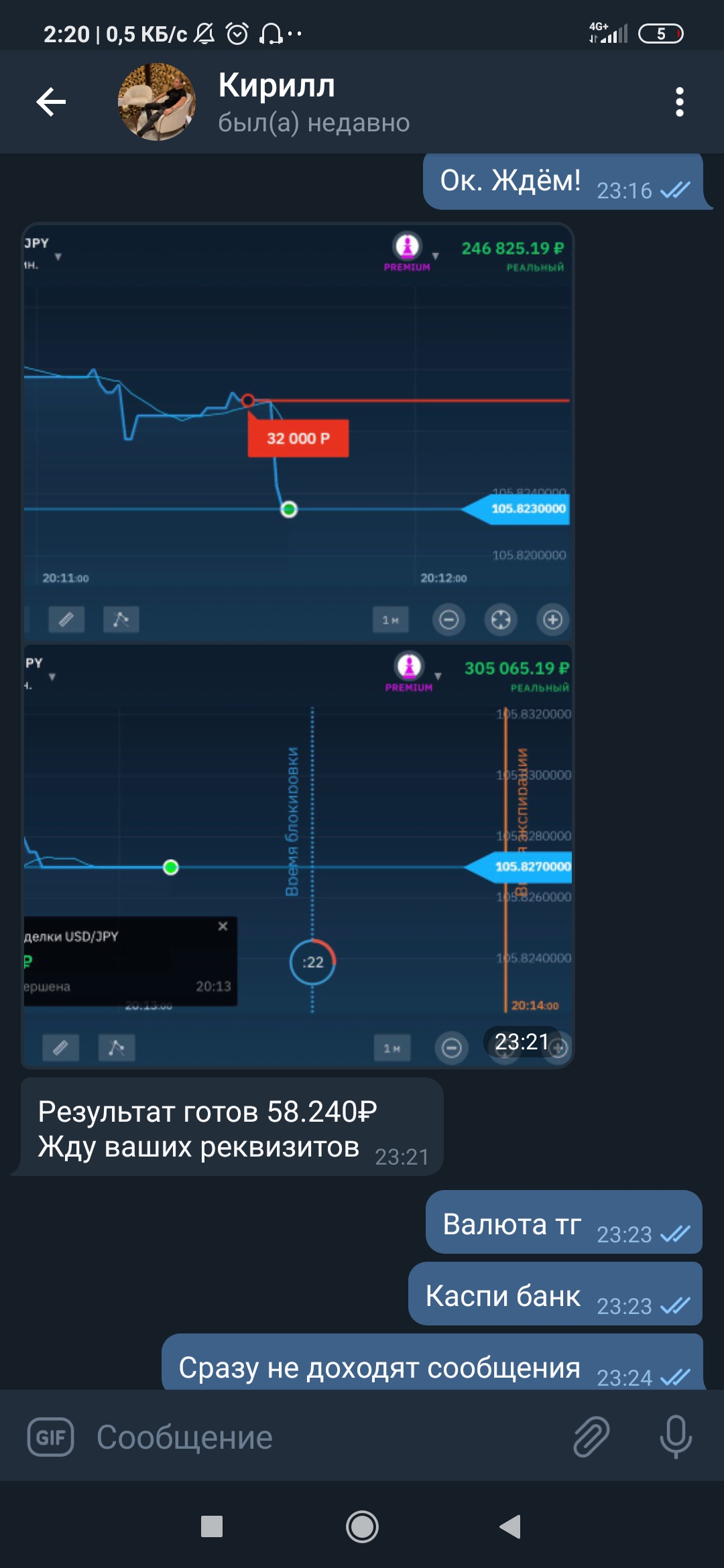Open Кирилл's profile photo
This screenshot has width=724, height=1568.
pyautogui.click(x=157, y=102)
